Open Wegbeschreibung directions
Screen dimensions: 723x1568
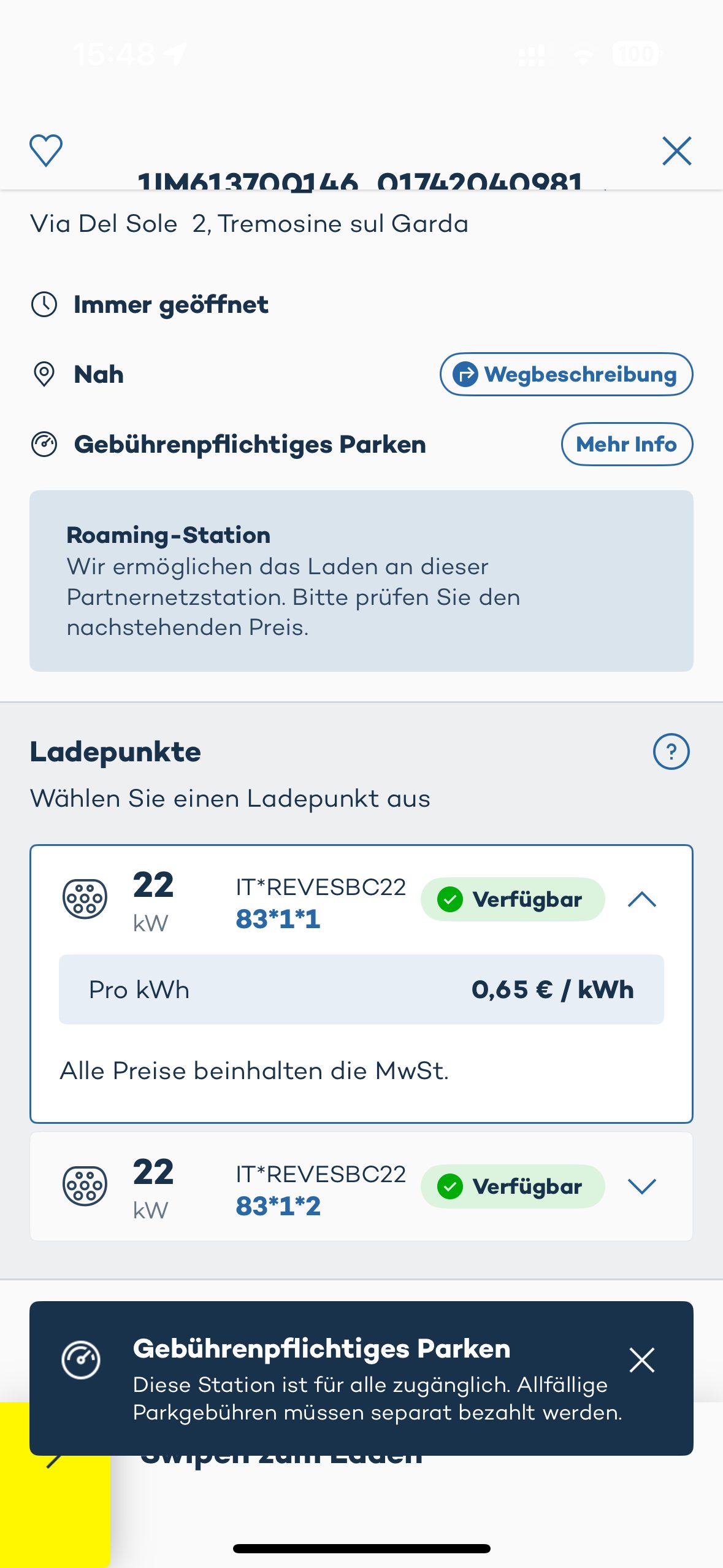coord(566,374)
